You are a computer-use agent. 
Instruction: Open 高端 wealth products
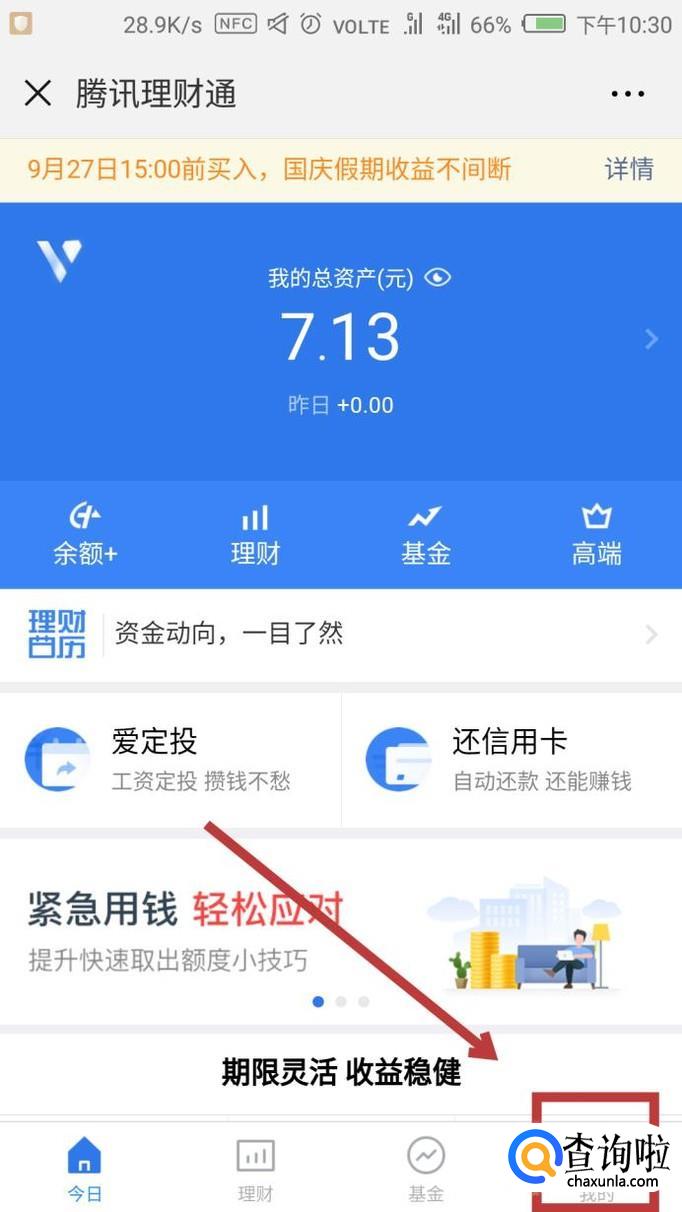(x=596, y=534)
